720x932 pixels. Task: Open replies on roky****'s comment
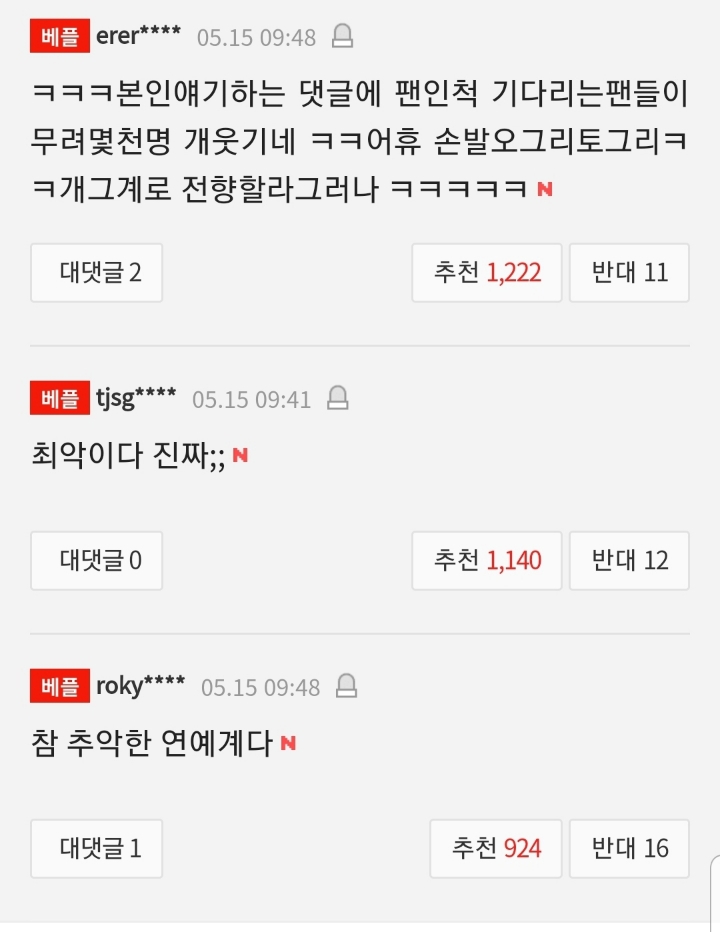pos(97,848)
